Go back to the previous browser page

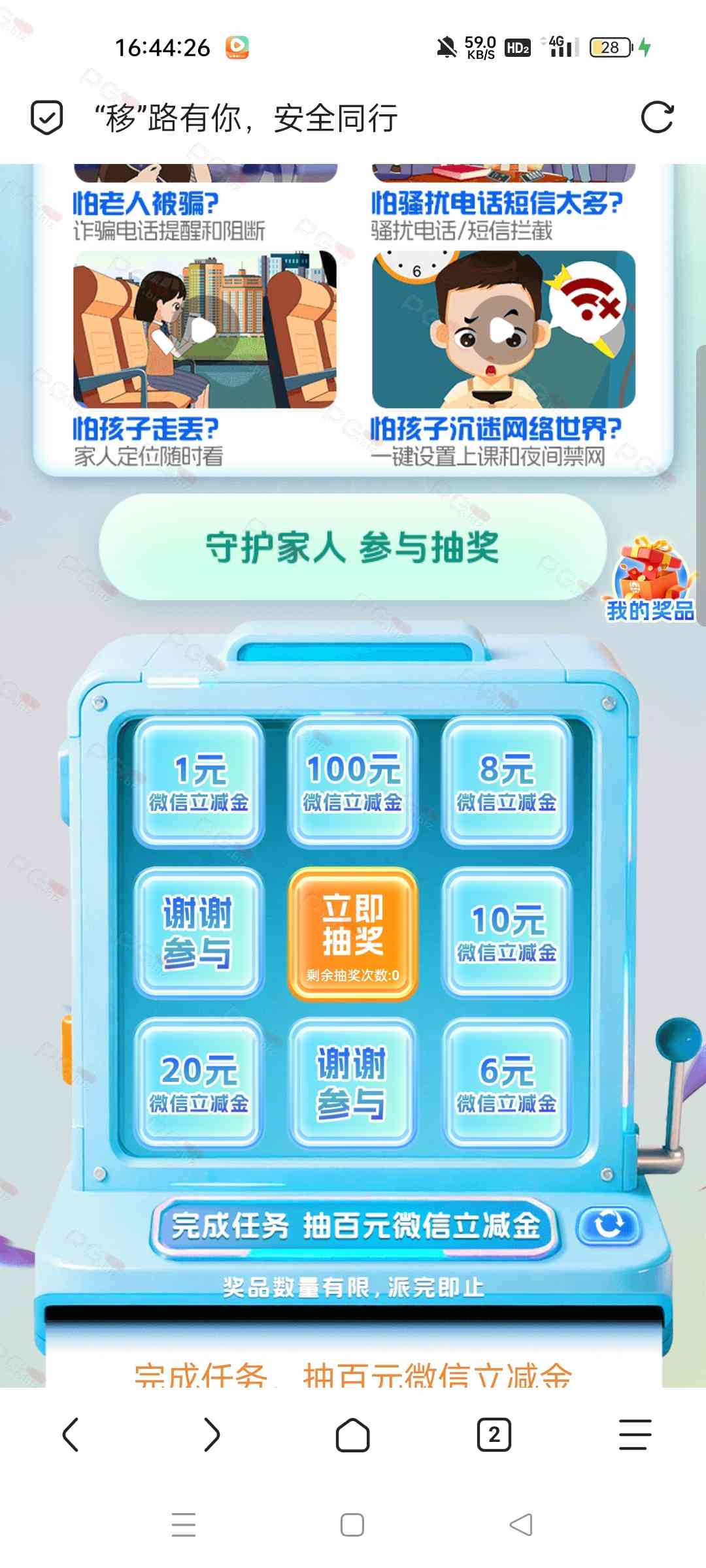71,1435
